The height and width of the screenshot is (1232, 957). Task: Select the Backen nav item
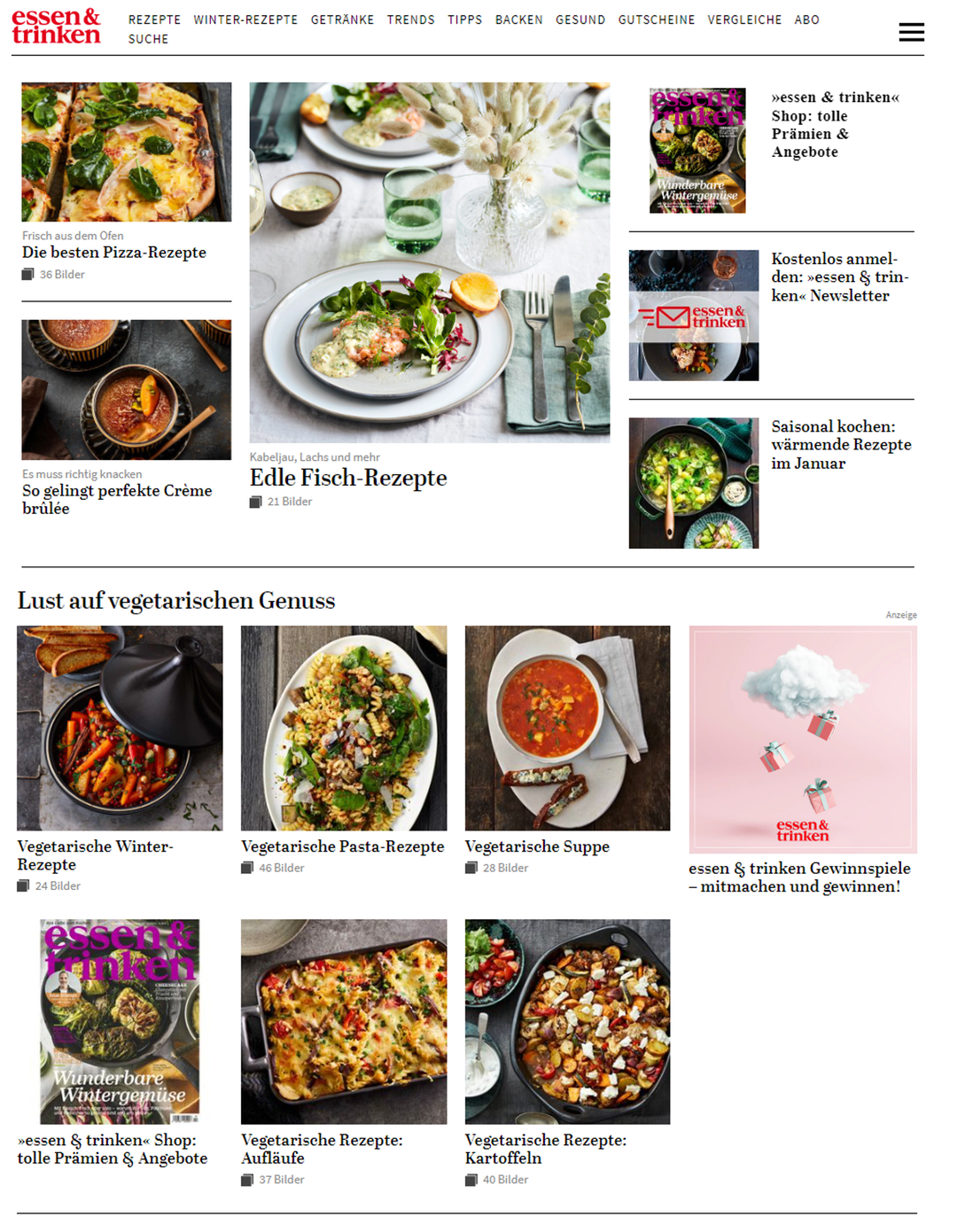tap(518, 19)
